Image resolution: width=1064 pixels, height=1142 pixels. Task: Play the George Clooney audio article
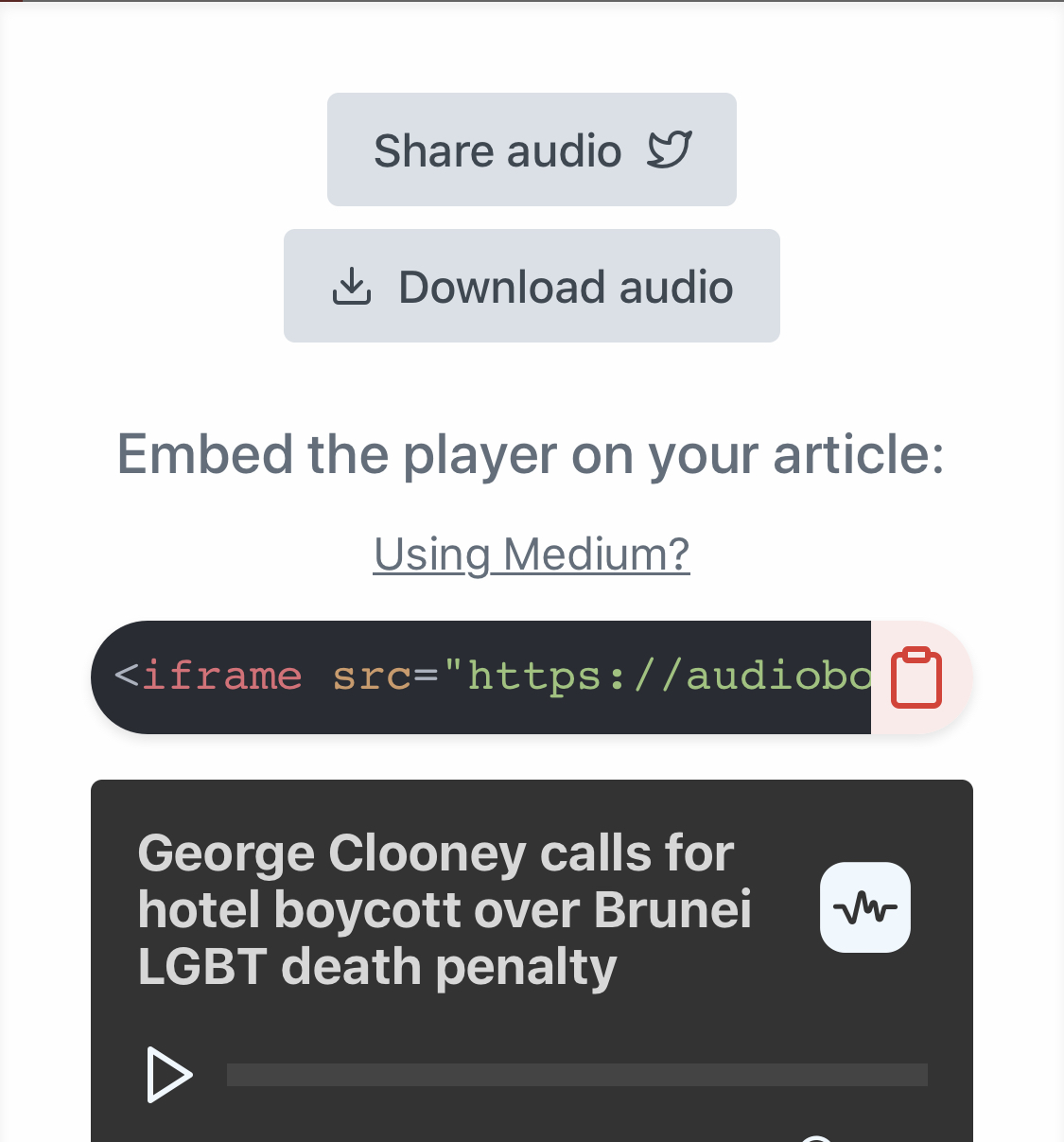pos(169,1075)
